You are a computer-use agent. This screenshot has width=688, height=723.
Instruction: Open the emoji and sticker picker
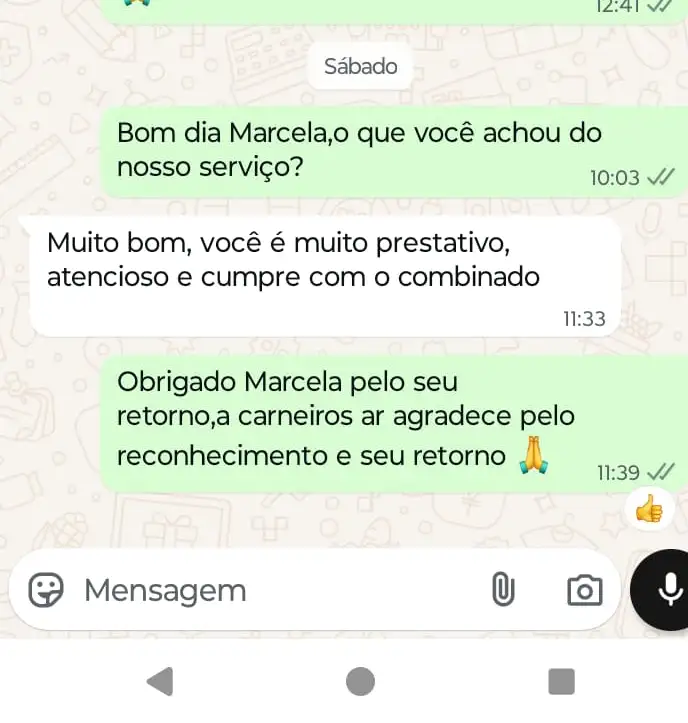pos(46,590)
